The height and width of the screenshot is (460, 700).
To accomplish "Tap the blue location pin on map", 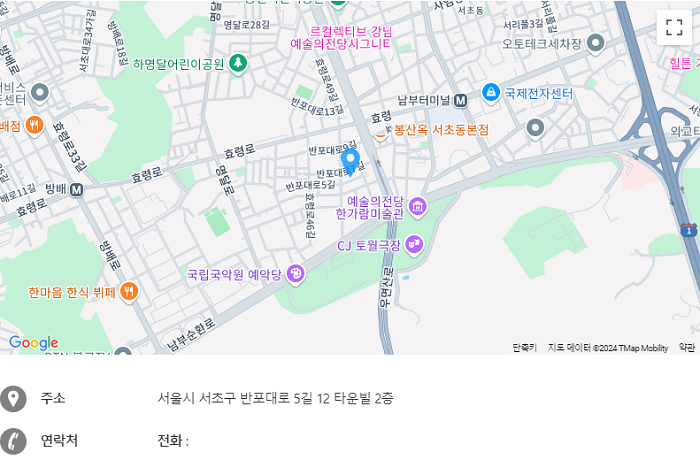I will [x=350, y=160].
